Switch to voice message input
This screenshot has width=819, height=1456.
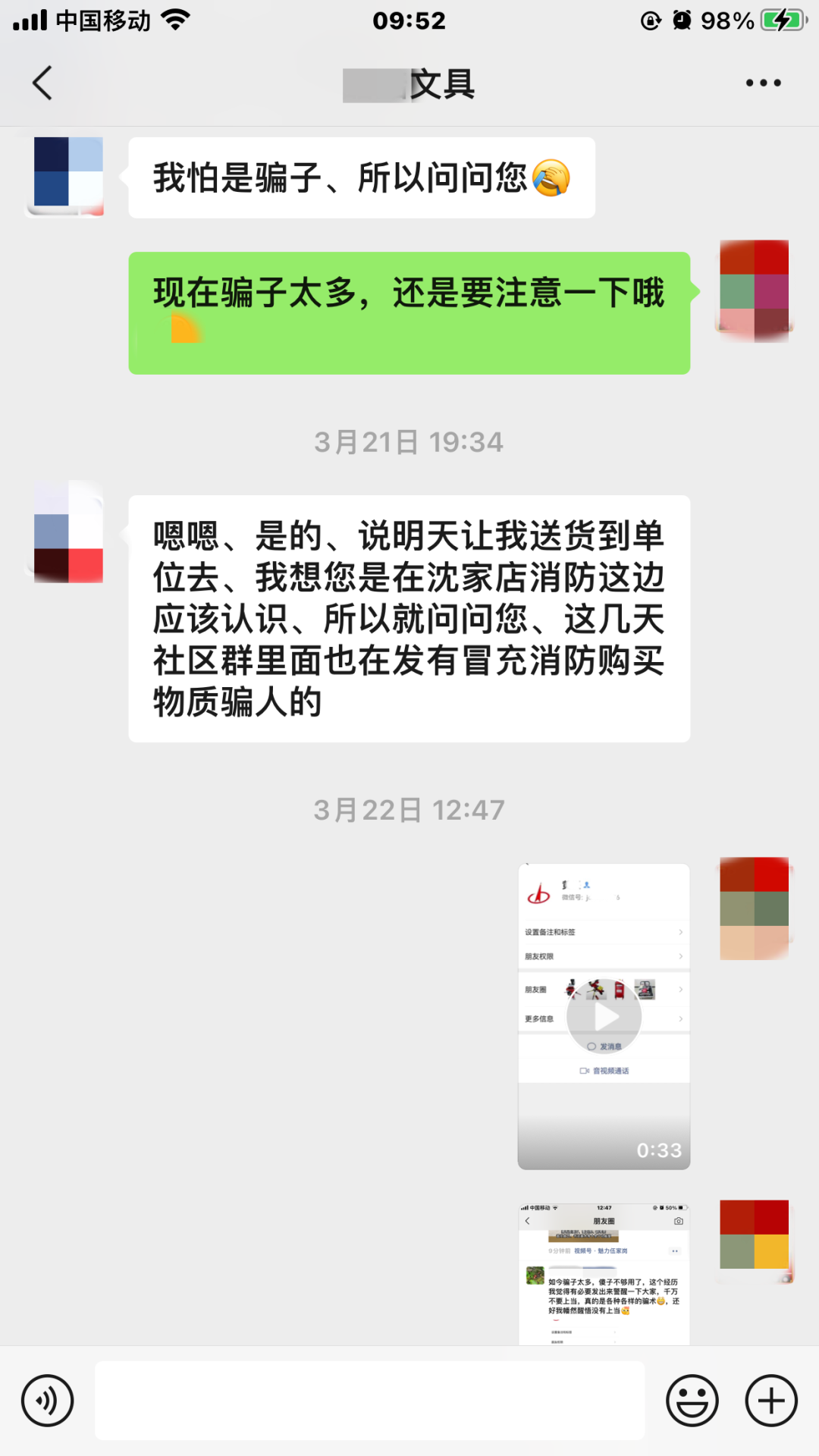47,1401
